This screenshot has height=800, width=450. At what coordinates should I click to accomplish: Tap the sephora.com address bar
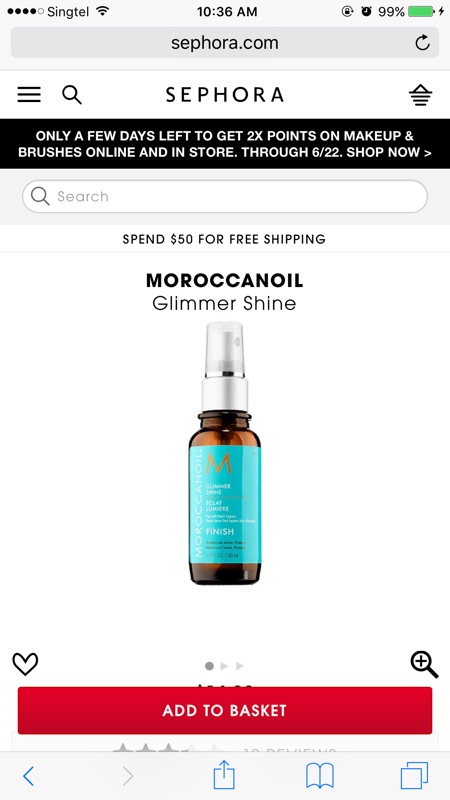coord(225,43)
